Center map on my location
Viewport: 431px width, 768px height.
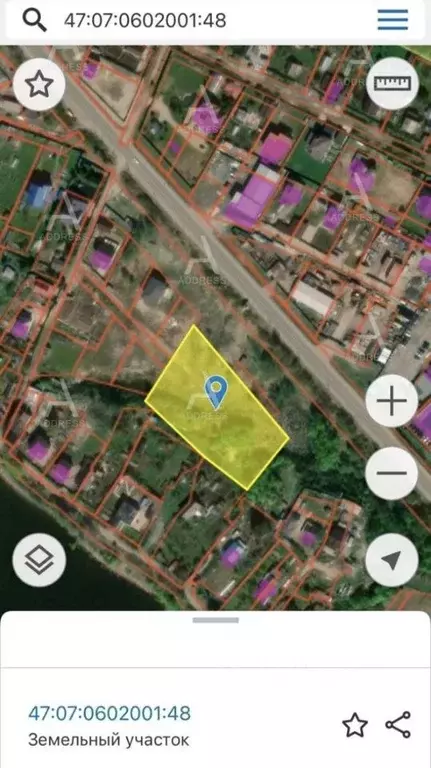[392, 560]
